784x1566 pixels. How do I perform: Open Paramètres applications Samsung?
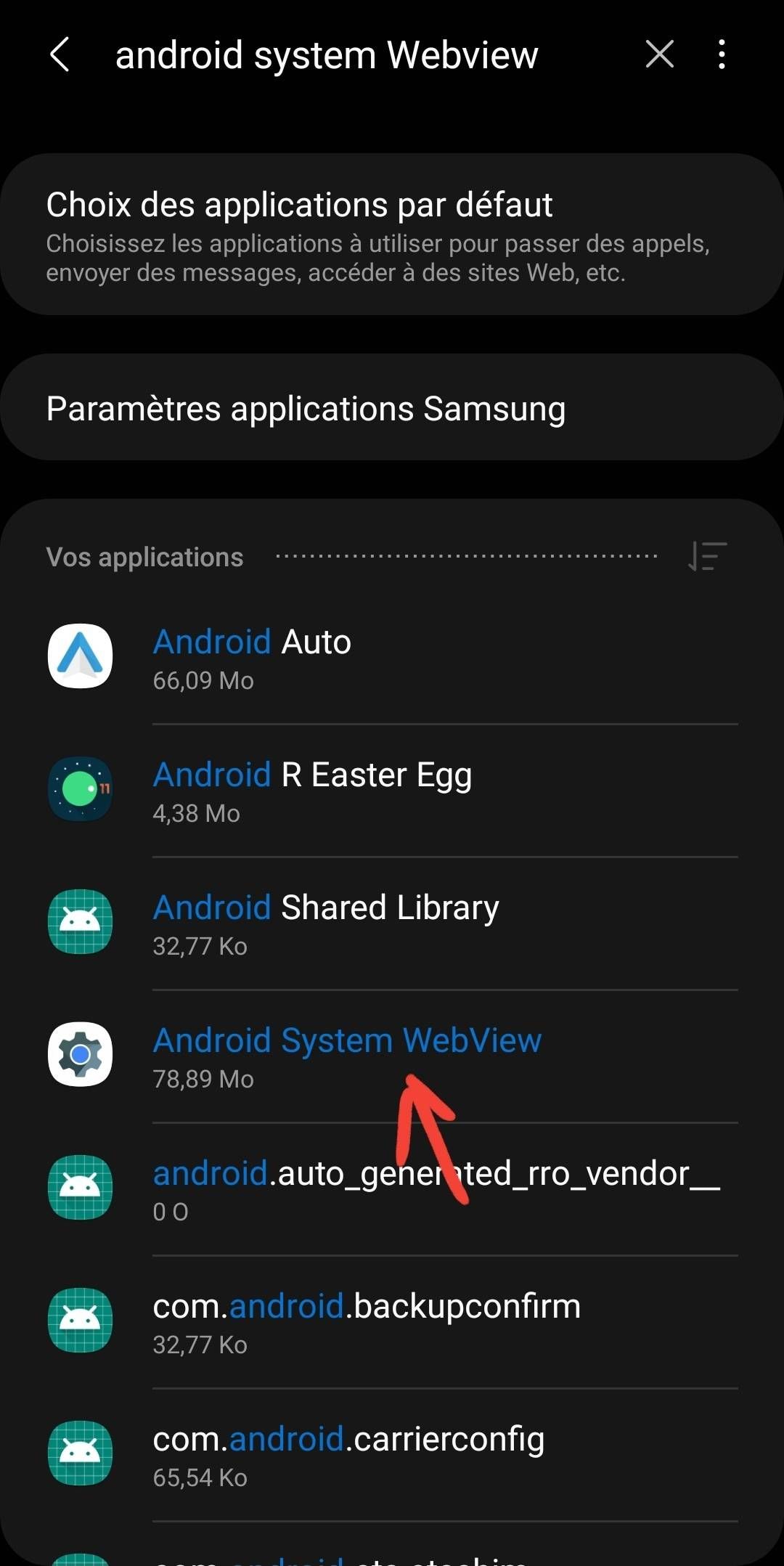click(392, 407)
